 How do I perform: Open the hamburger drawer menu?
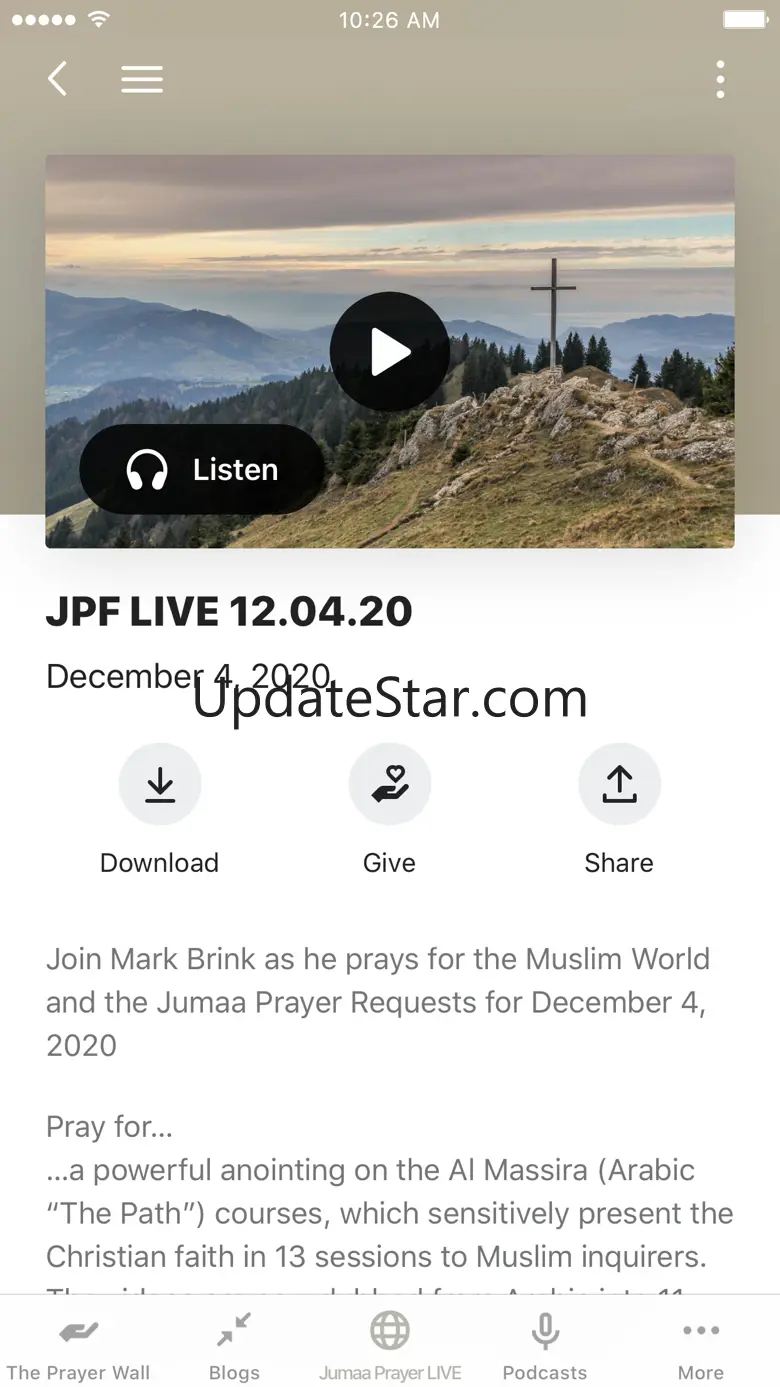pyautogui.click(x=142, y=79)
